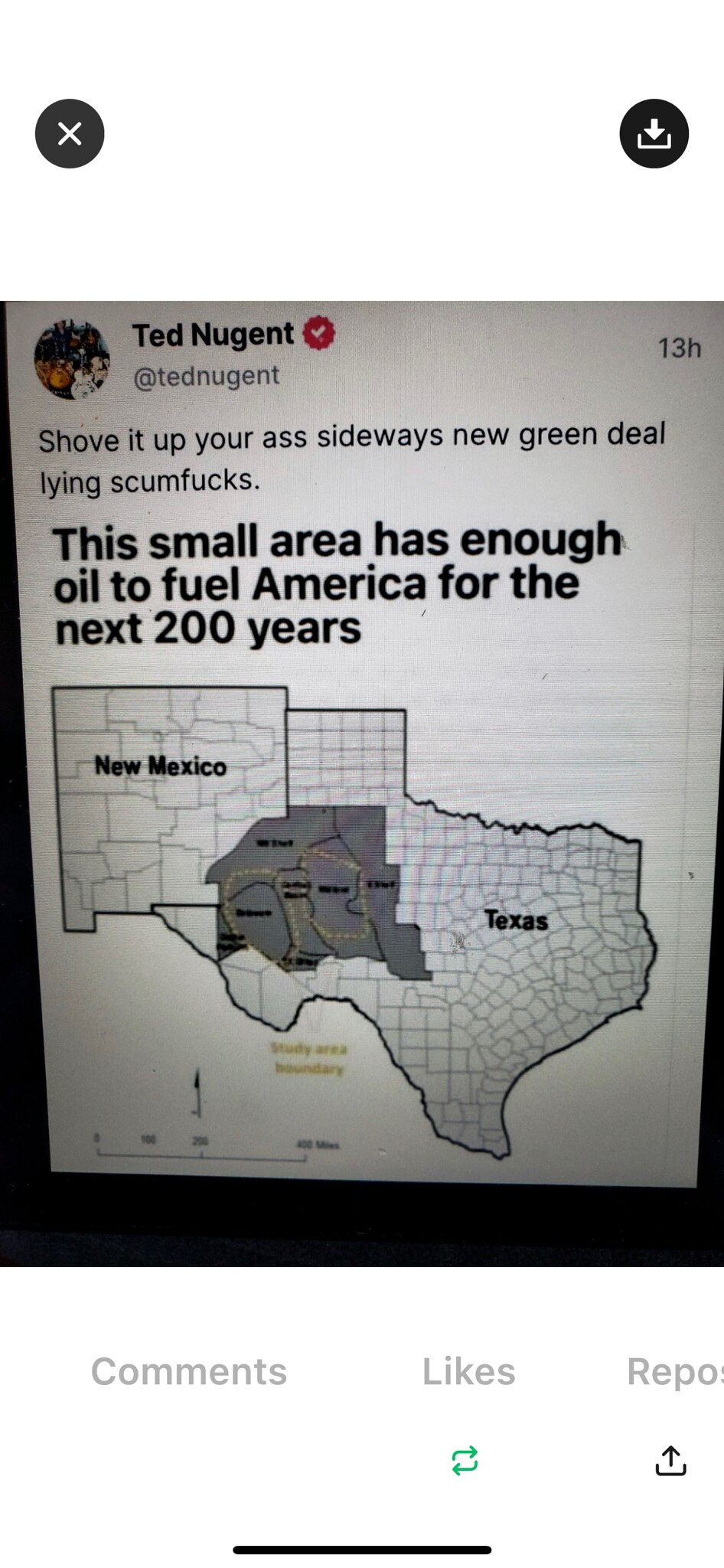Download this image

(x=654, y=134)
